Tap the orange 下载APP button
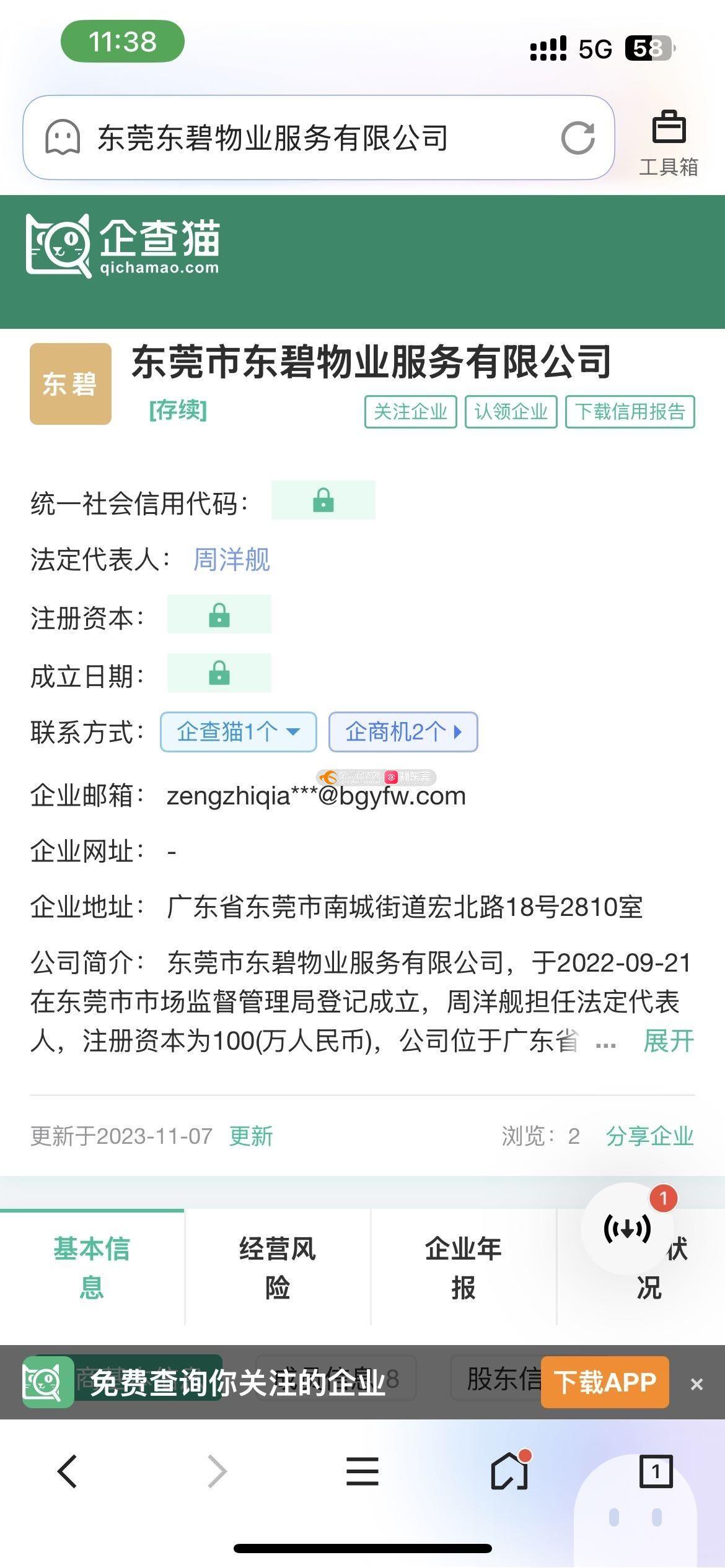This screenshot has height=1568, width=725. click(604, 1382)
